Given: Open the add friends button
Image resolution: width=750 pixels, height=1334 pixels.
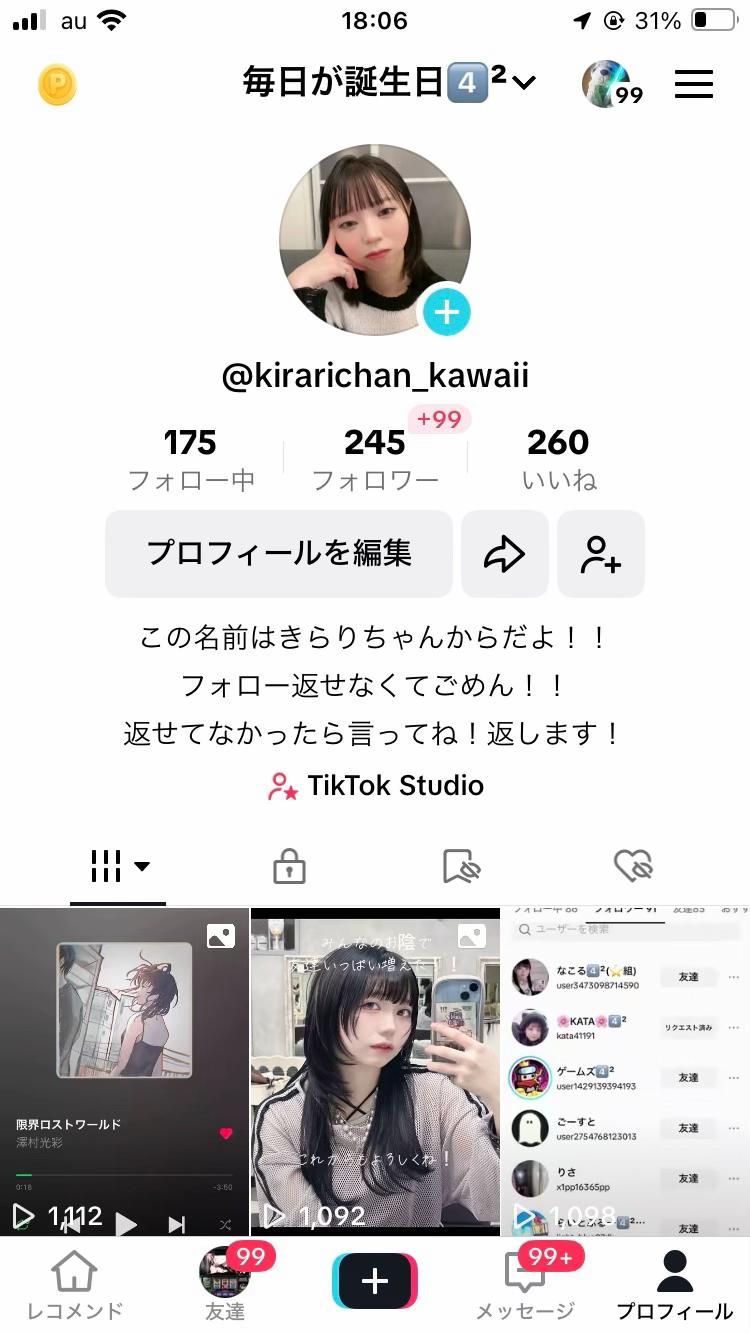Looking at the screenshot, I should (x=600, y=554).
